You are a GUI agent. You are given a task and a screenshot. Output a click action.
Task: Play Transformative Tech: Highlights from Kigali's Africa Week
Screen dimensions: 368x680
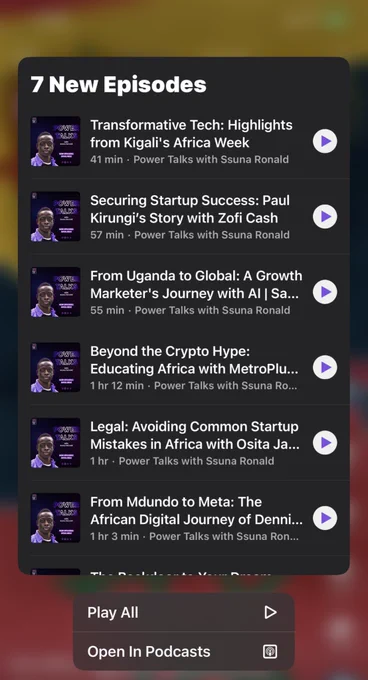[x=325, y=141]
